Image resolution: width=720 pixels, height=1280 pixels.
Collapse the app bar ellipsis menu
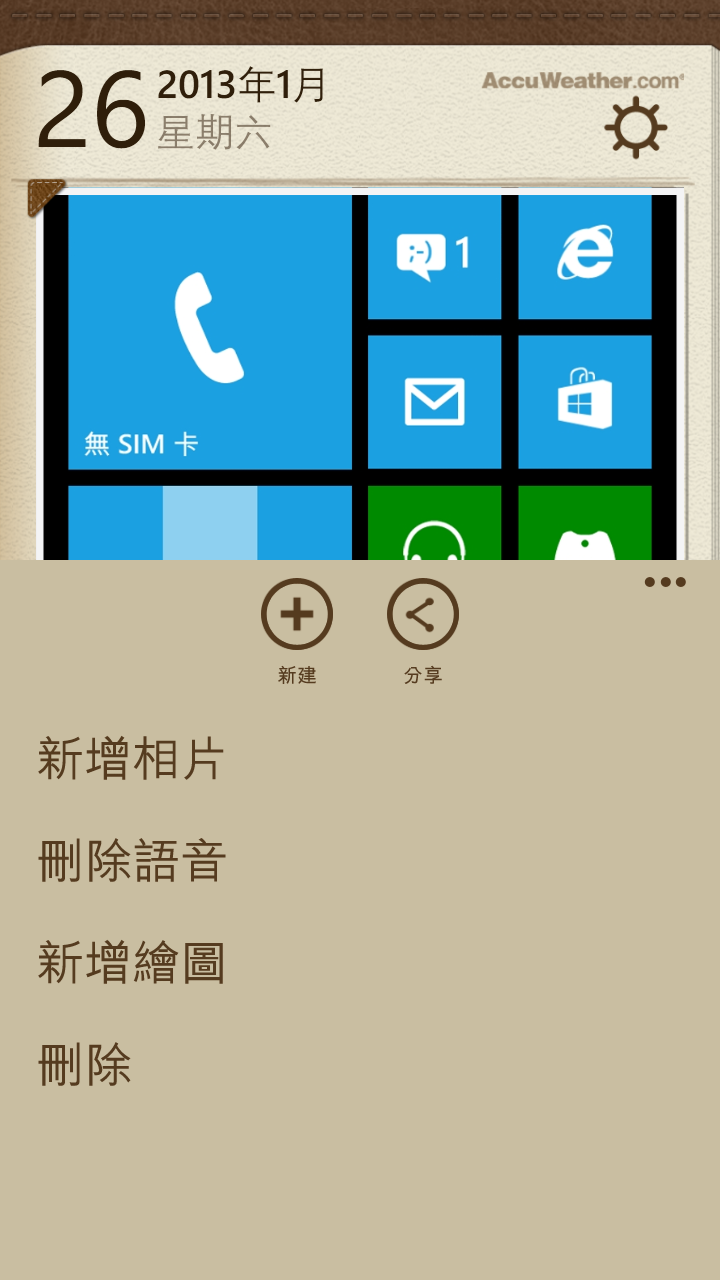pyautogui.click(x=665, y=582)
